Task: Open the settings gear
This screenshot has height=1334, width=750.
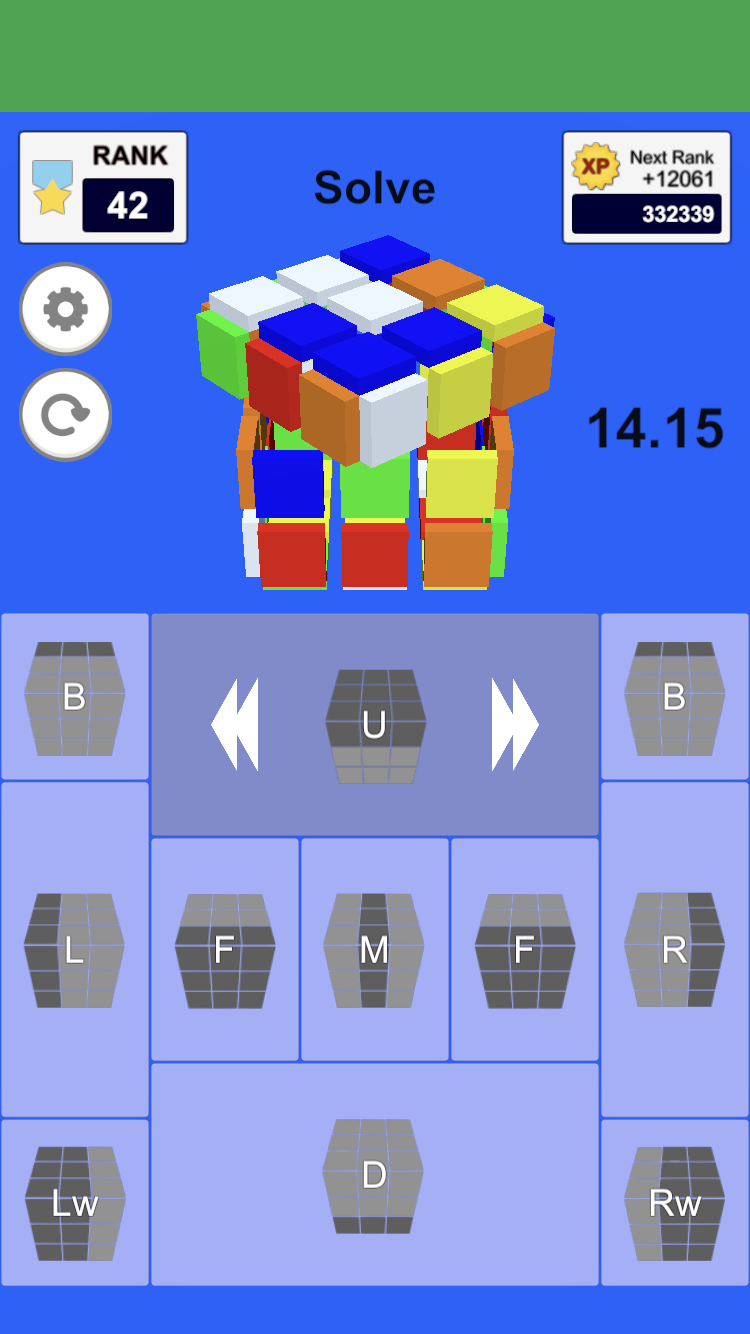Action: point(65,309)
